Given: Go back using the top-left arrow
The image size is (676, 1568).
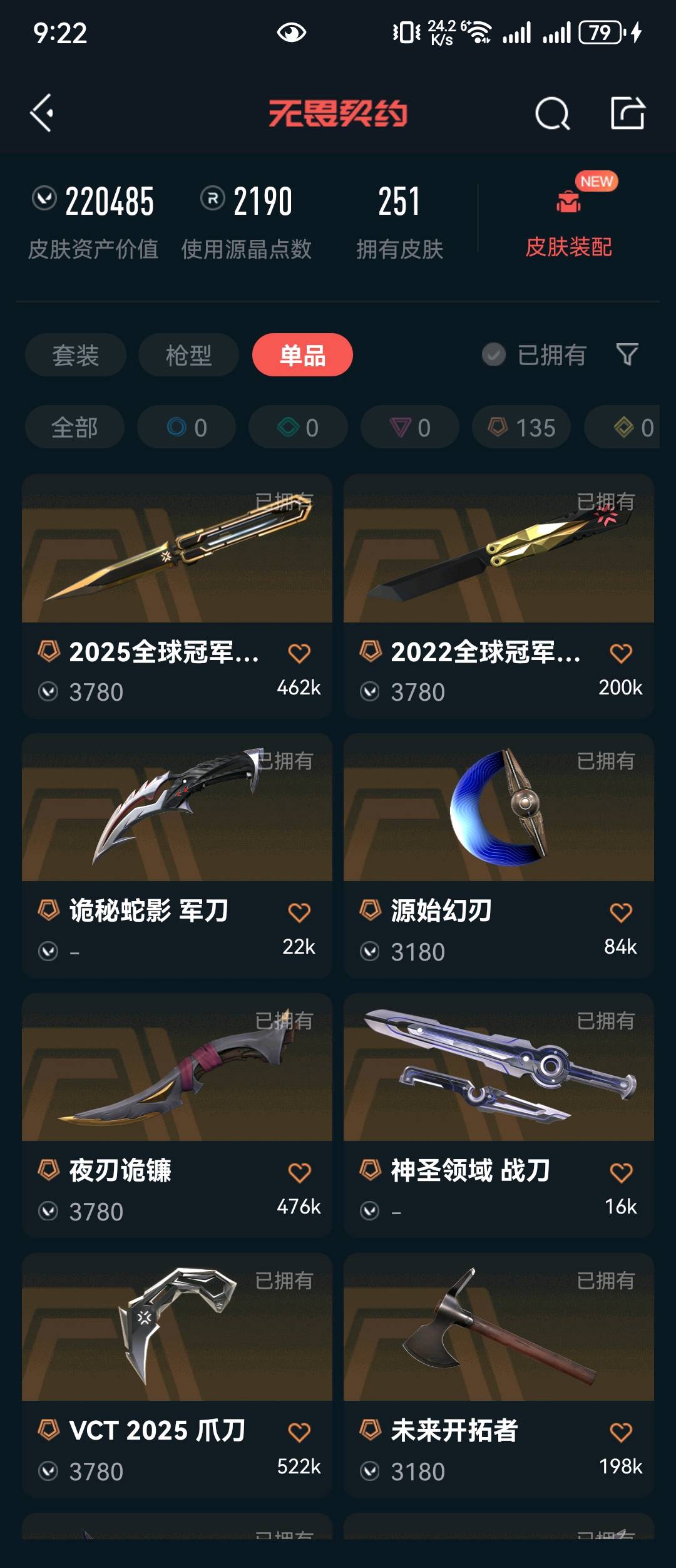Looking at the screenshot, I should [x=41, y=113].
